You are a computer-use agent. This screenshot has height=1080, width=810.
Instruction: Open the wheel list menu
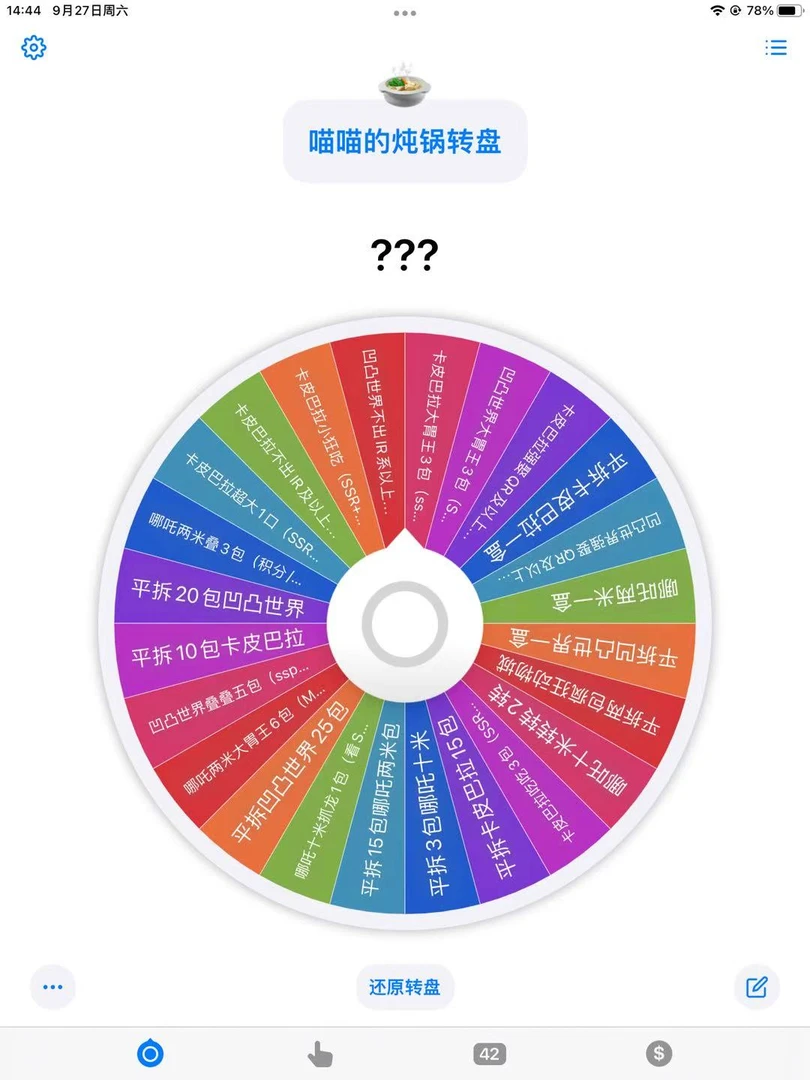tap(775, 47)
